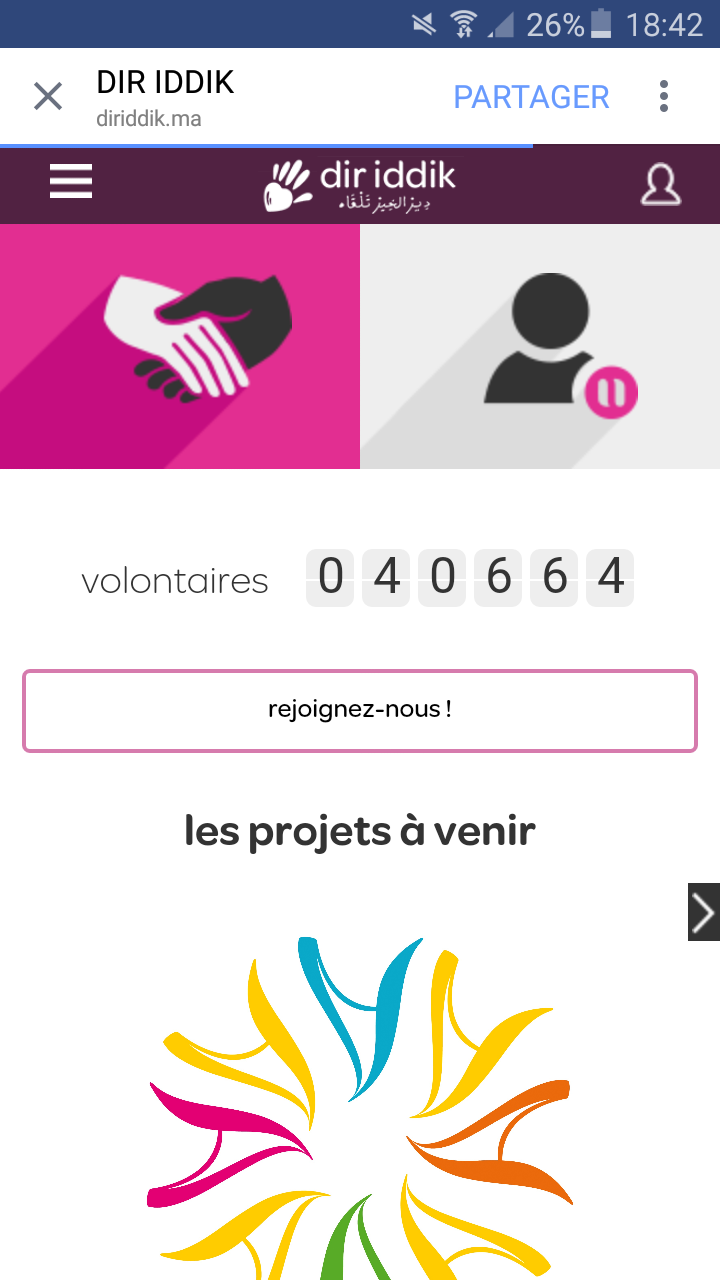Open the browser overflow menu
720x1280 pixels.
[x=663, y=97]
